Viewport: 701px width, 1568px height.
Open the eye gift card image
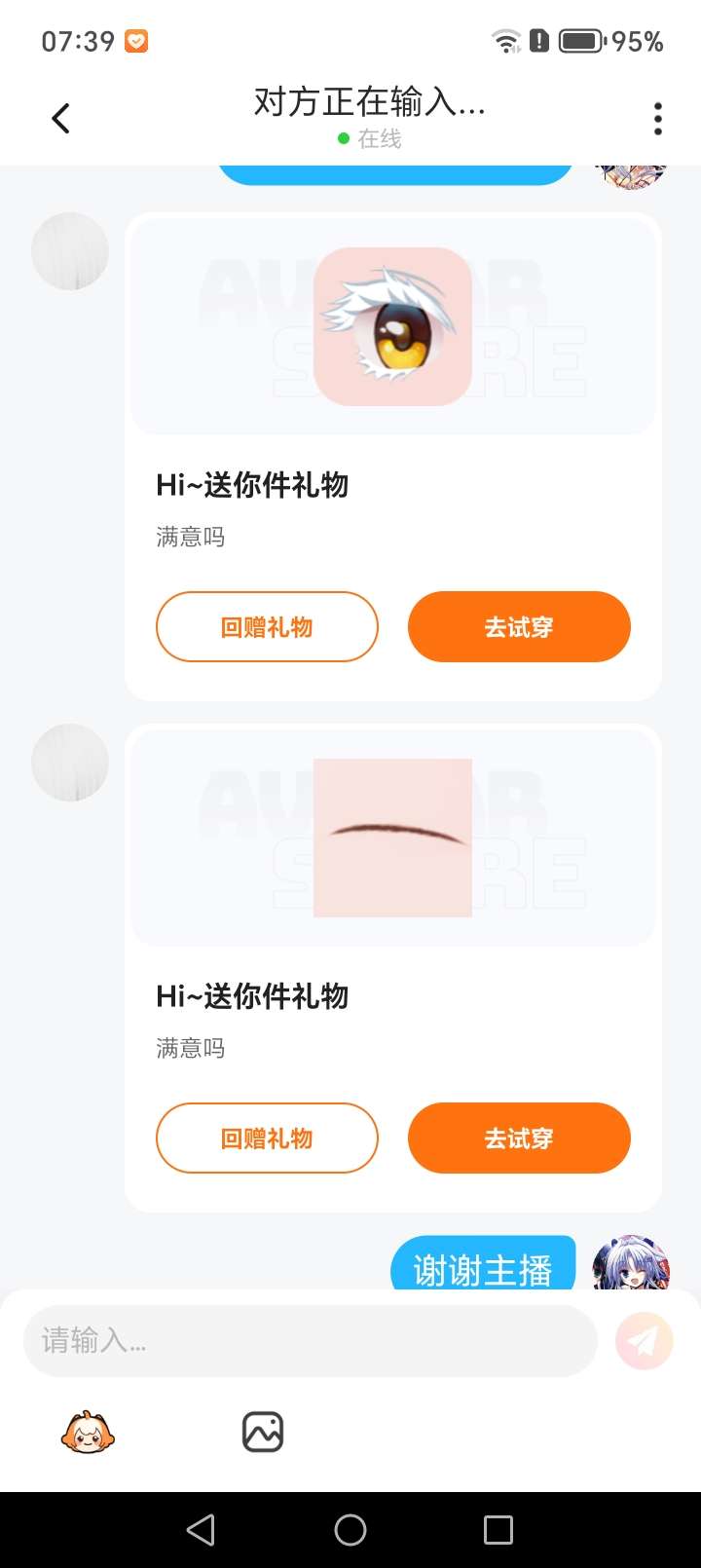point(392,326)
